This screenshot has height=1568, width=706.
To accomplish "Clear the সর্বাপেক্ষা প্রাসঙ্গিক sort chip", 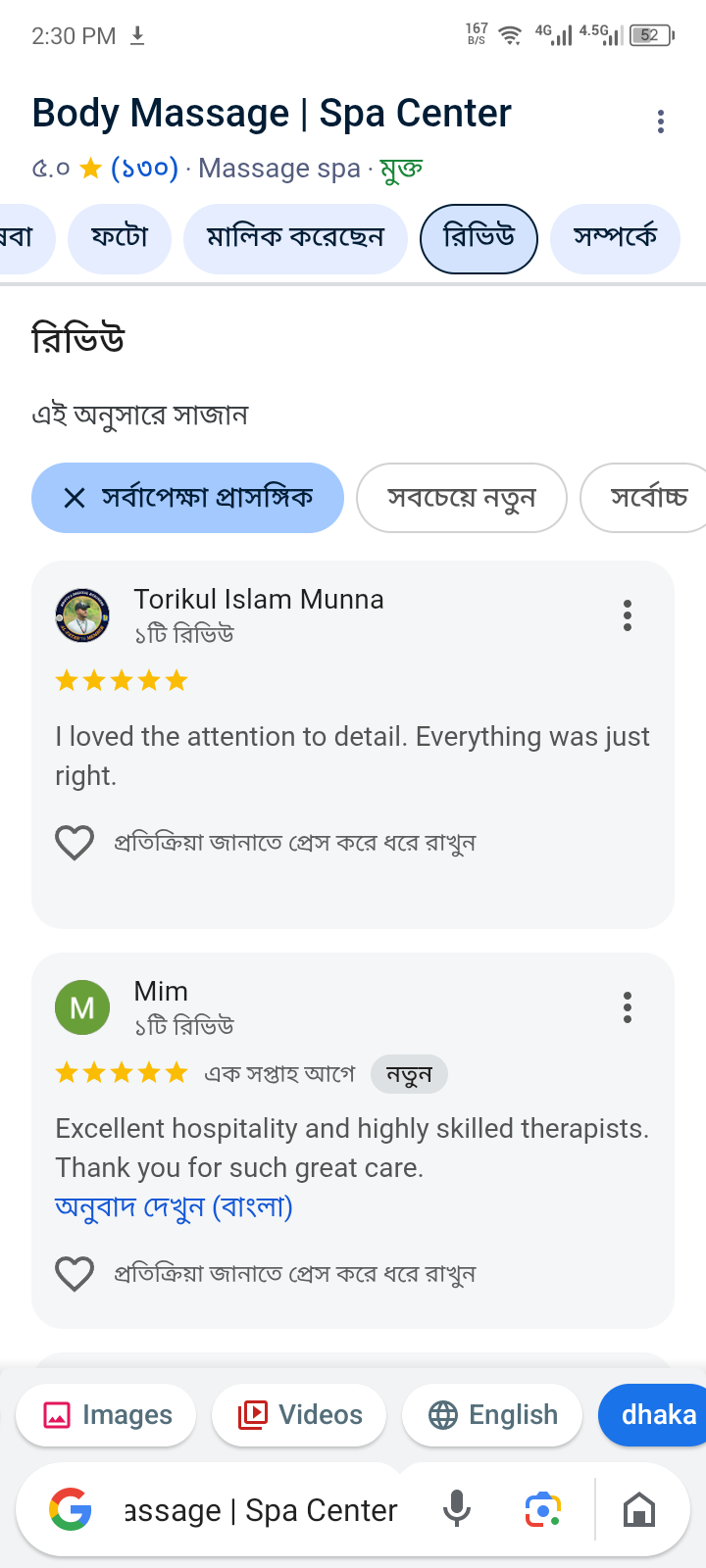I will pos(75,498).
